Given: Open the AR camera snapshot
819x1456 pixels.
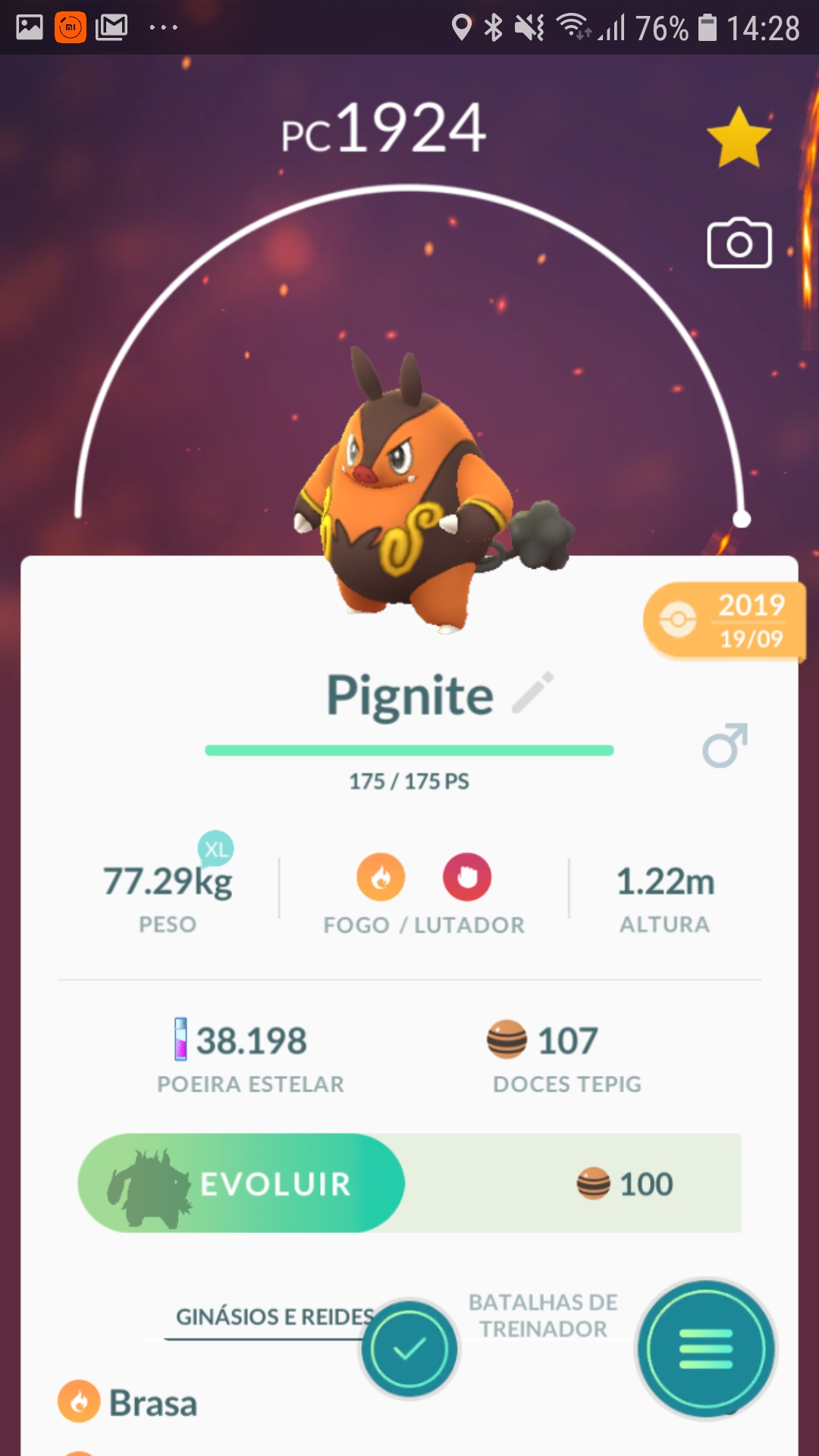Looking at the screenshot, I should [739, 244].
